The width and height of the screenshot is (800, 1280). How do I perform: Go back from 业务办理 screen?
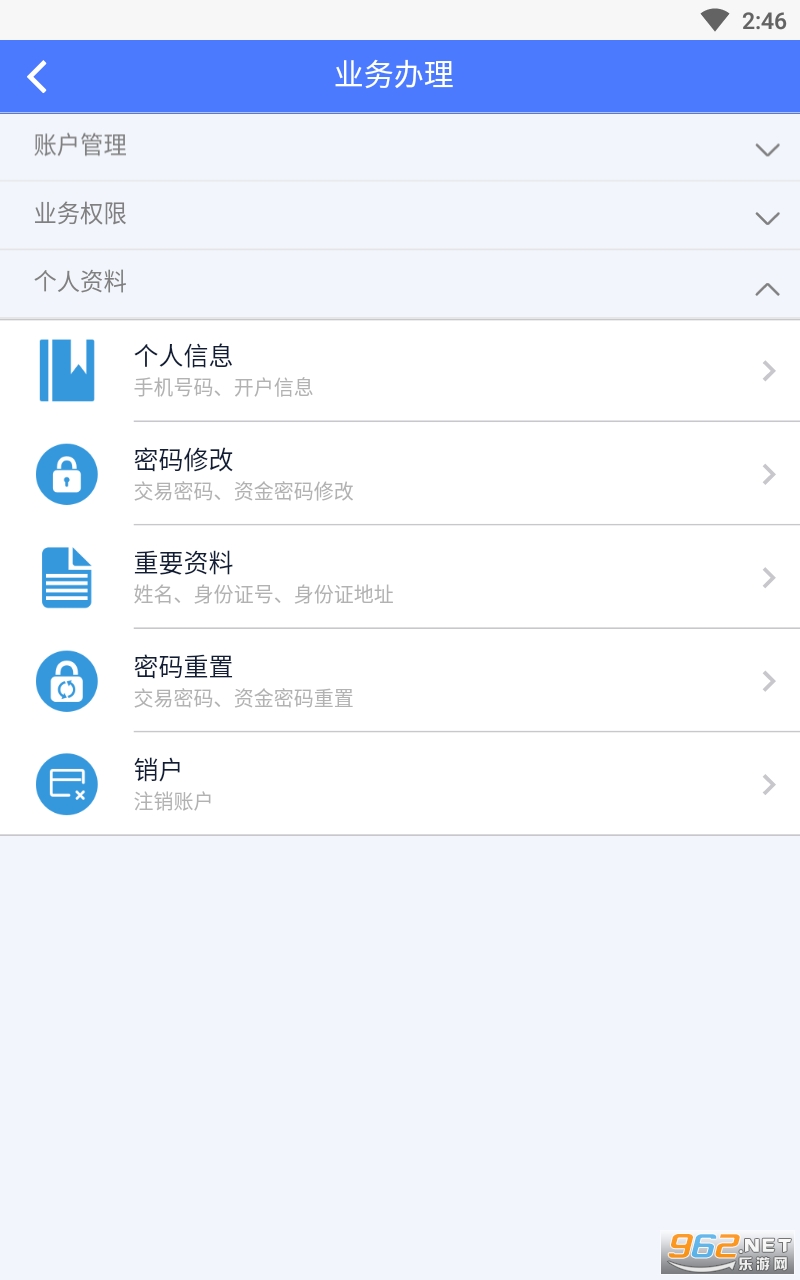[x=38, y=76]
